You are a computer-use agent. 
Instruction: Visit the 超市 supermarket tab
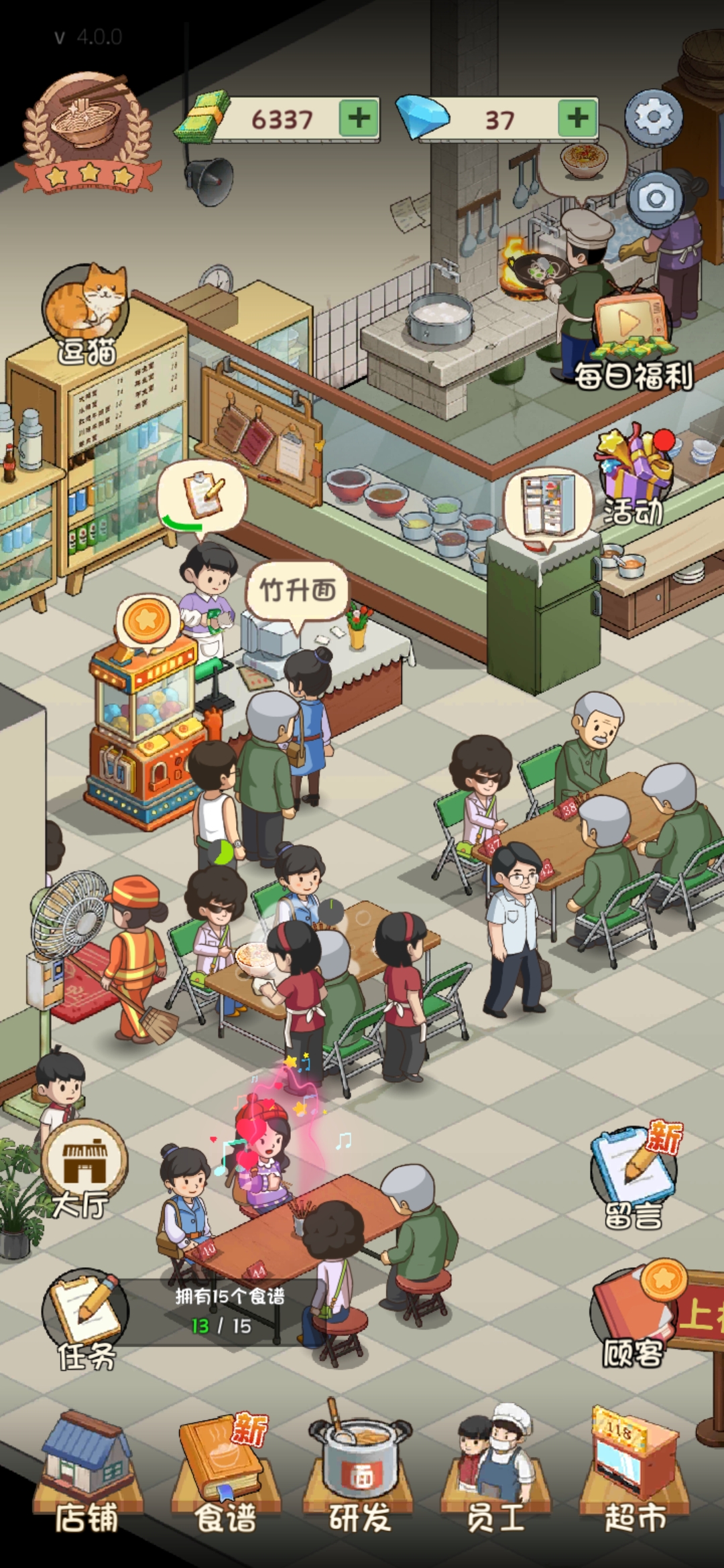pos(635,1476)
